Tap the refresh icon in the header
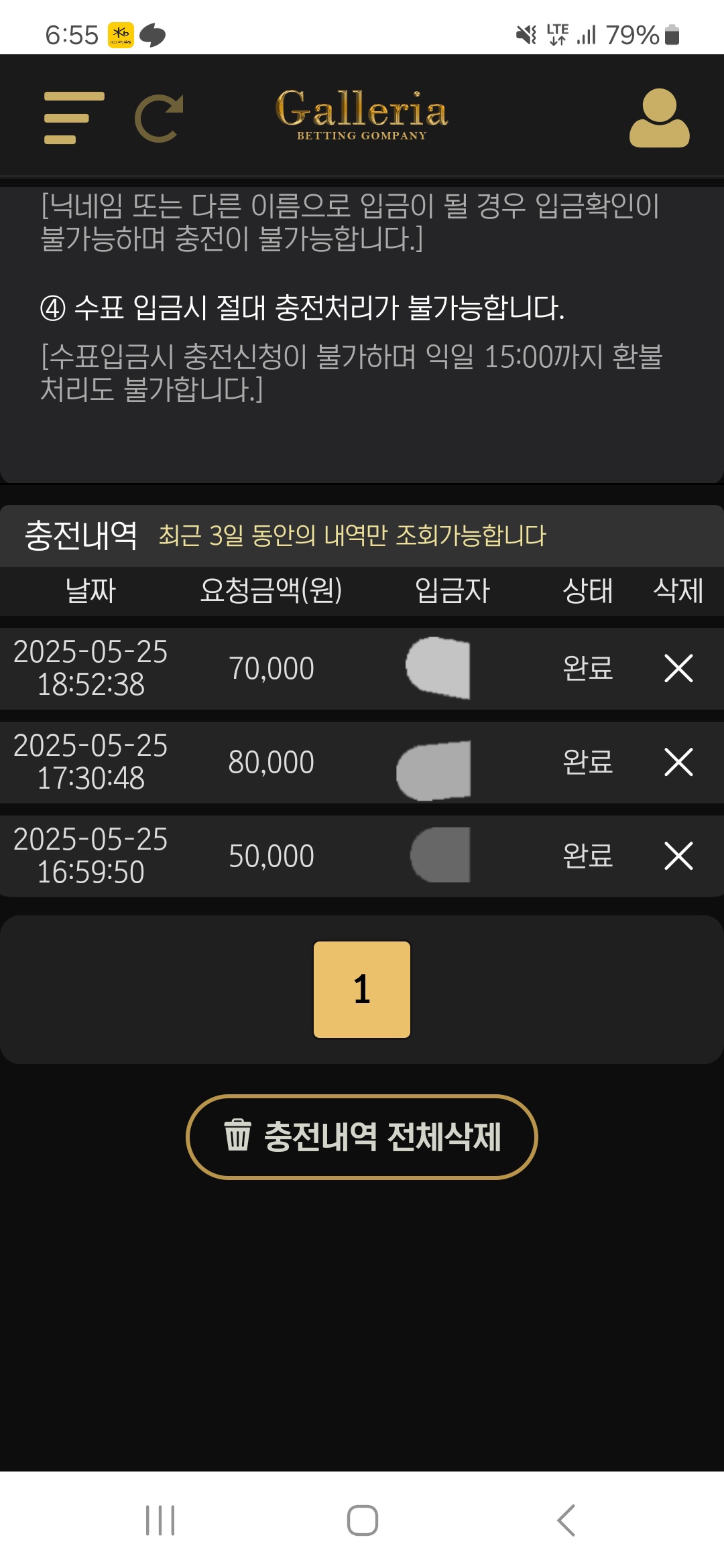 click(x=160, y=118)
